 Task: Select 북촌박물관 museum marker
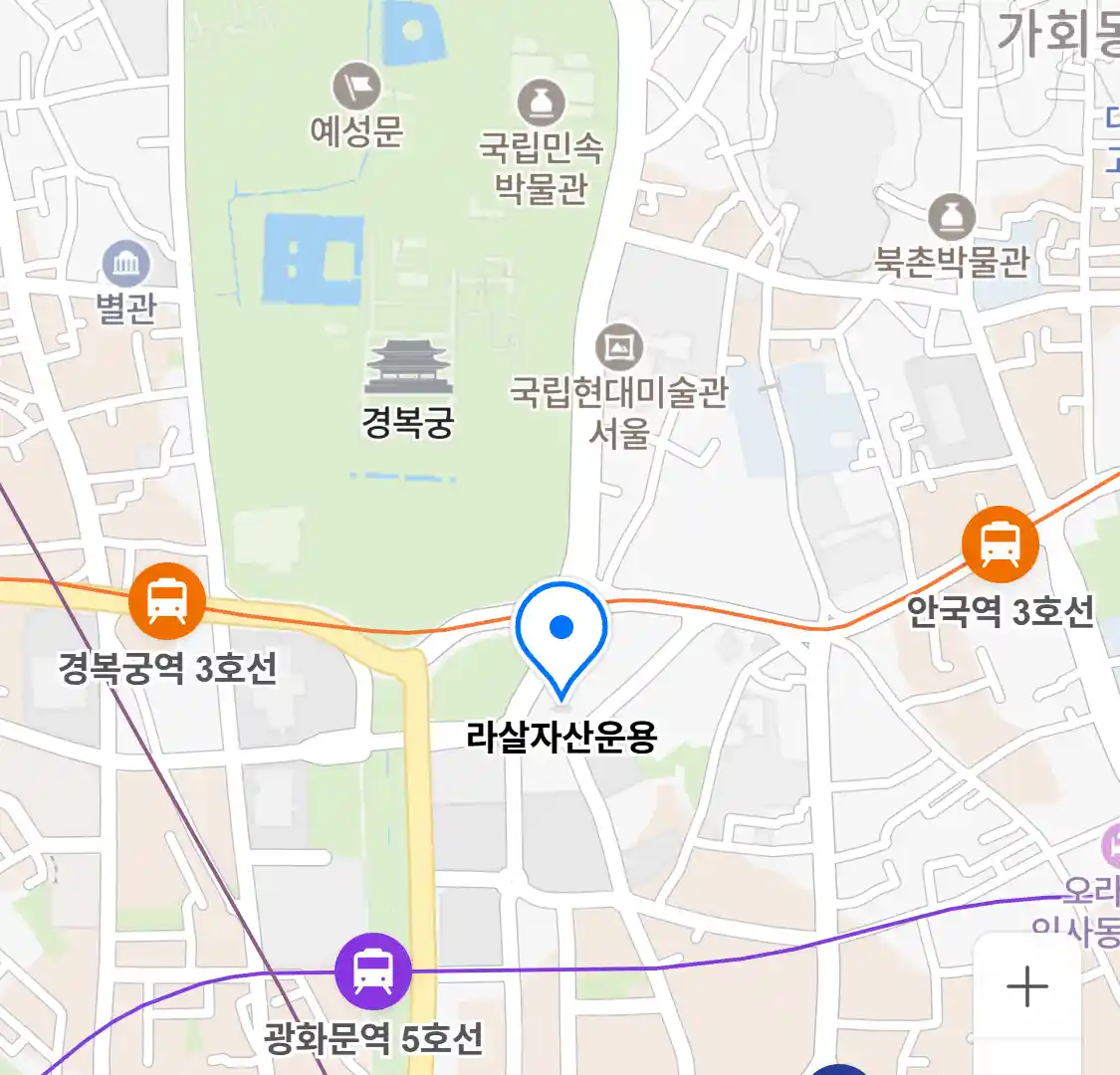[951, 217]
